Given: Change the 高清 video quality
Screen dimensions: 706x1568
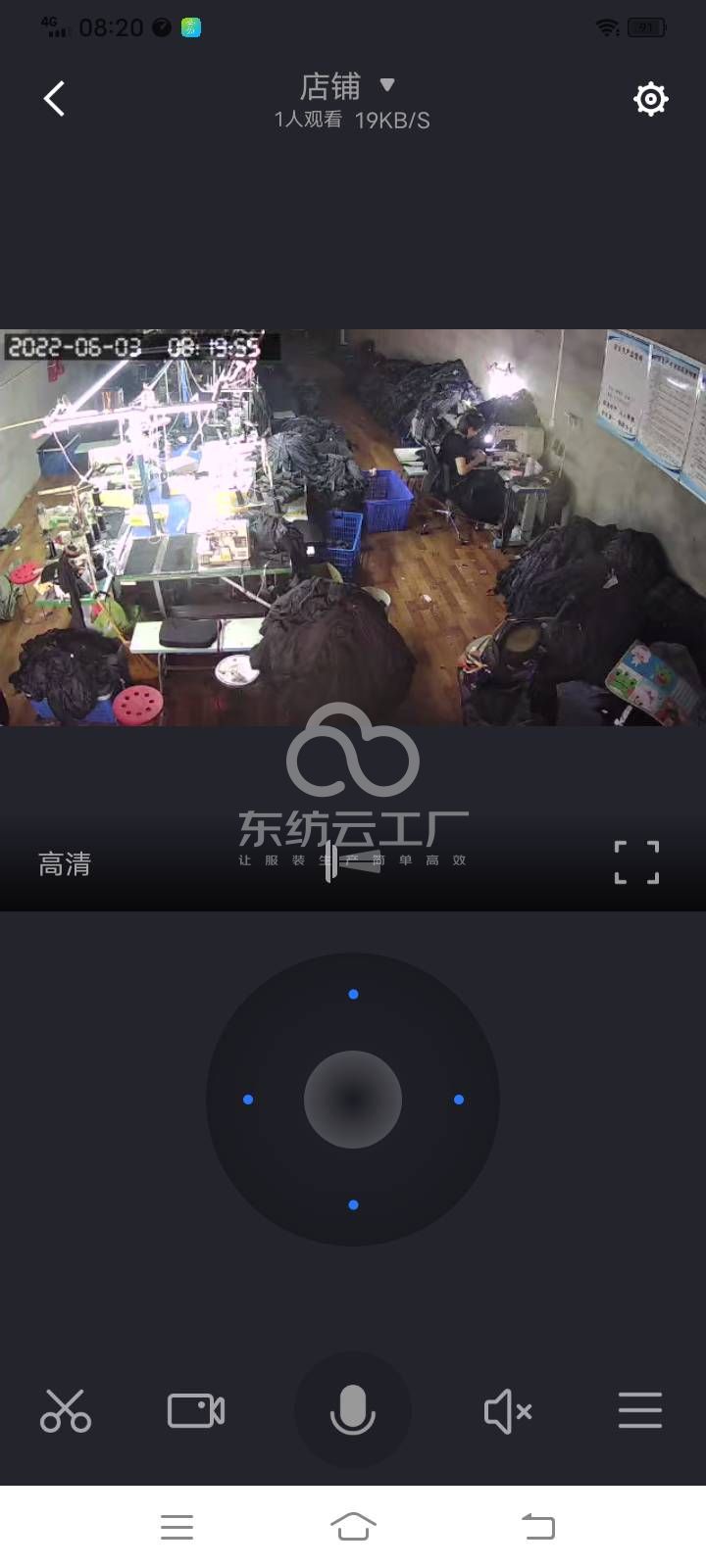Looking at the screenshot, I should pos(65,863).
